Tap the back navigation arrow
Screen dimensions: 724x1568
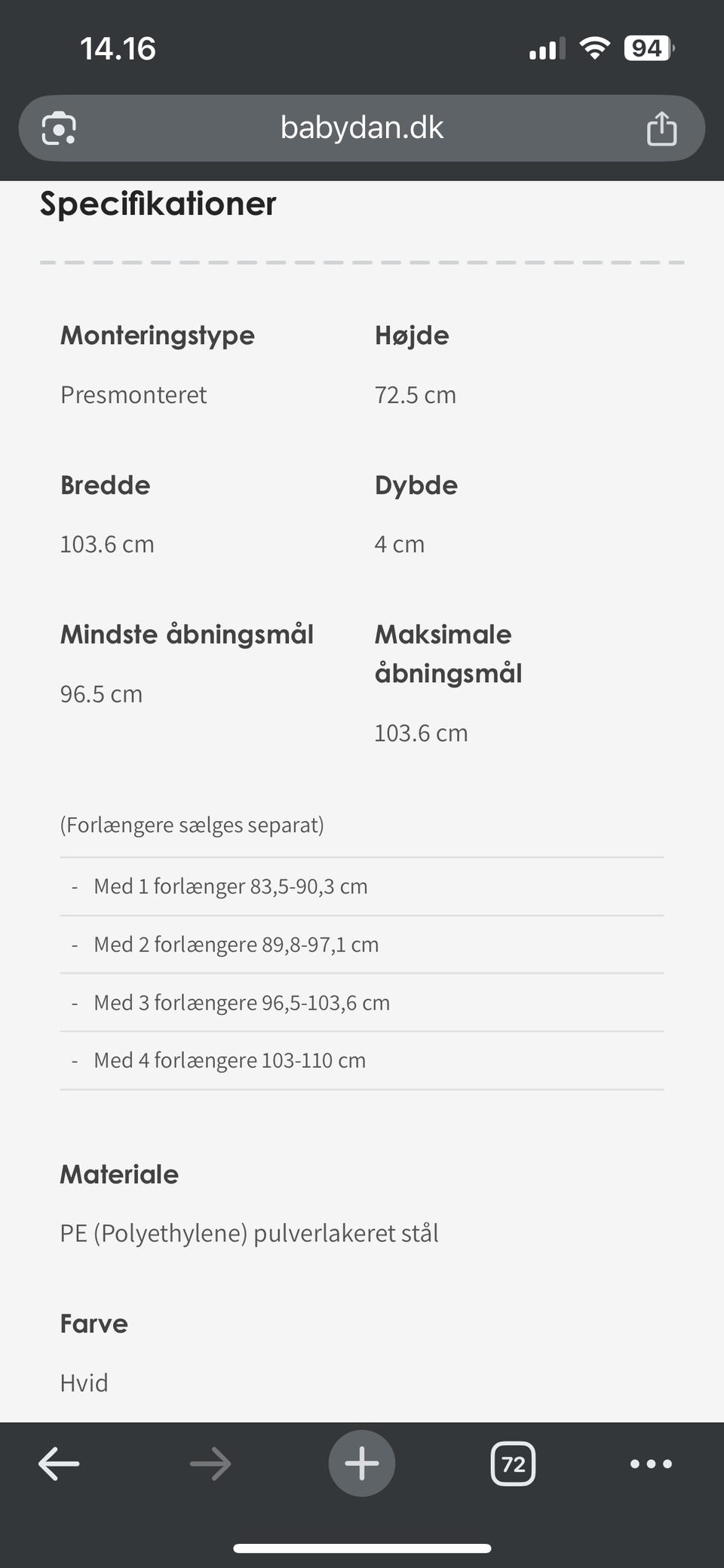click(59, 1462)
